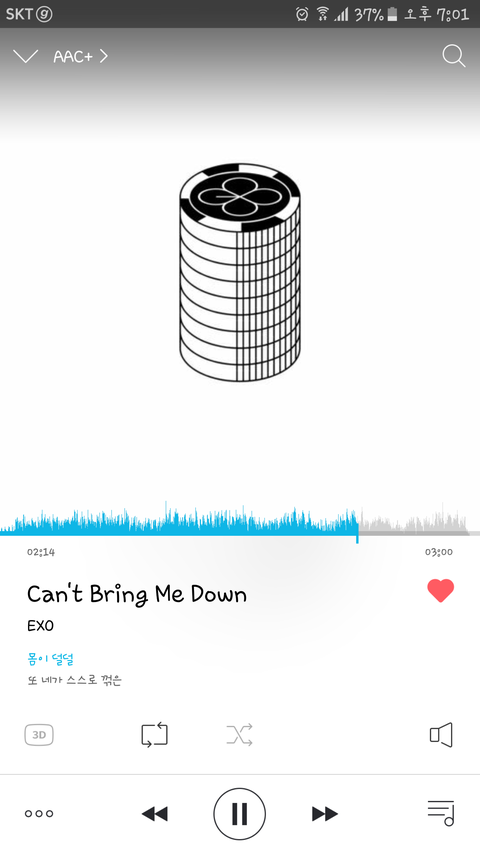Toggle the 3D sound effect

coord(39,735)
